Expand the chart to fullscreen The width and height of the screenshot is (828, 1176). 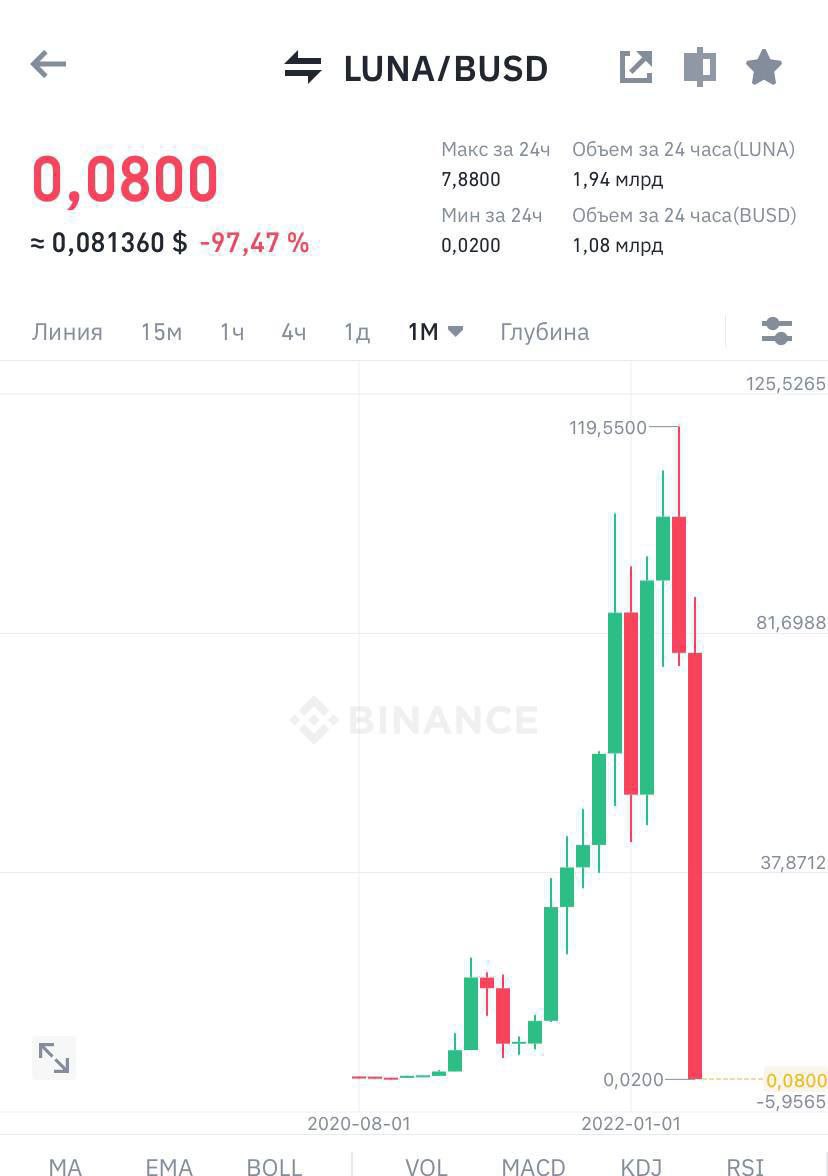pos(54,1057)
